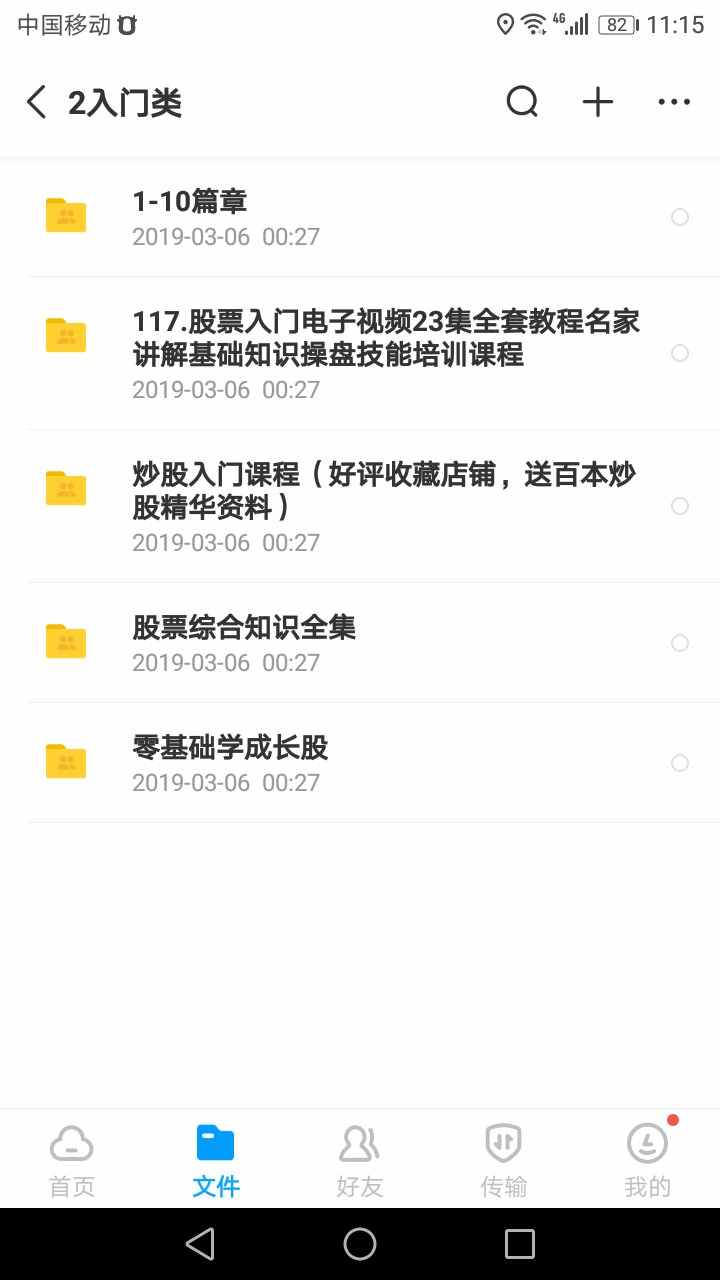Tap the plus icon to add new content
Viewport: 720px width, 1280px height.
coord(597,101)
